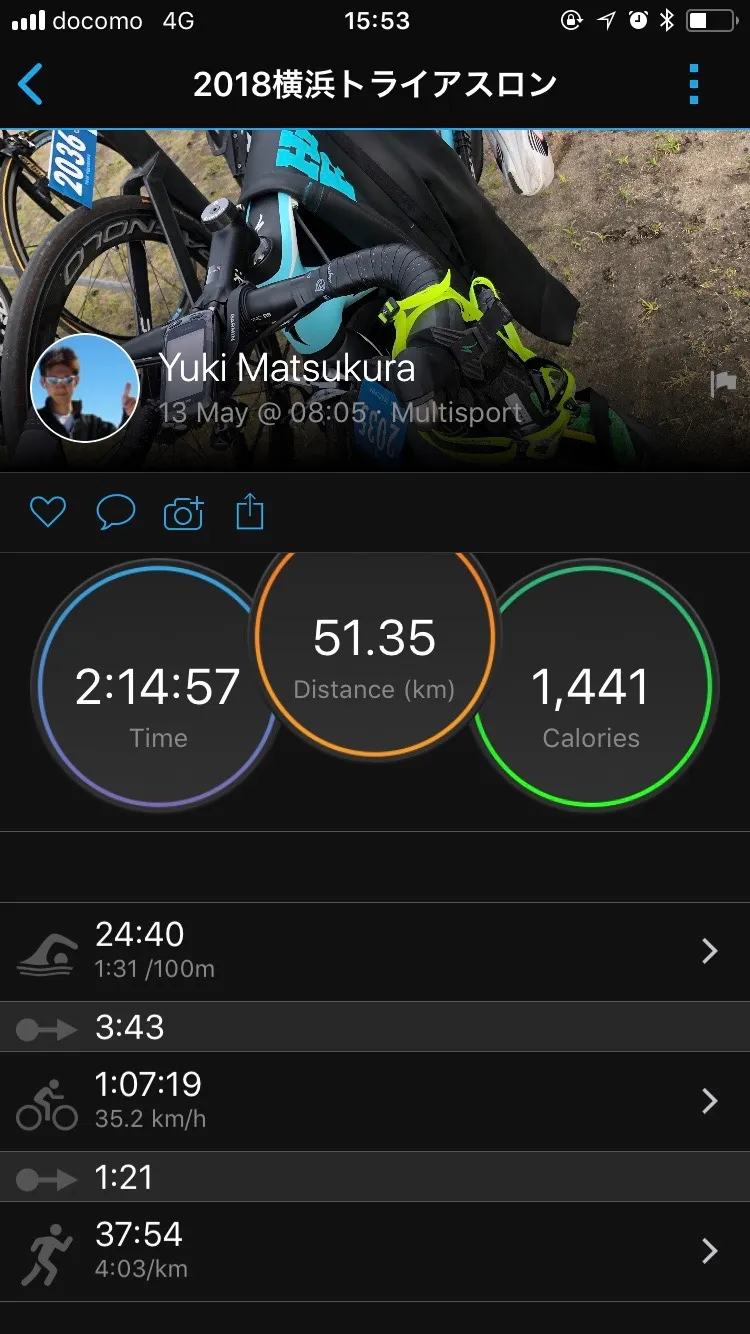Open the three-dot overflow menu
The width and height of the screenshot is (750, 1334).
pos(694,85)
